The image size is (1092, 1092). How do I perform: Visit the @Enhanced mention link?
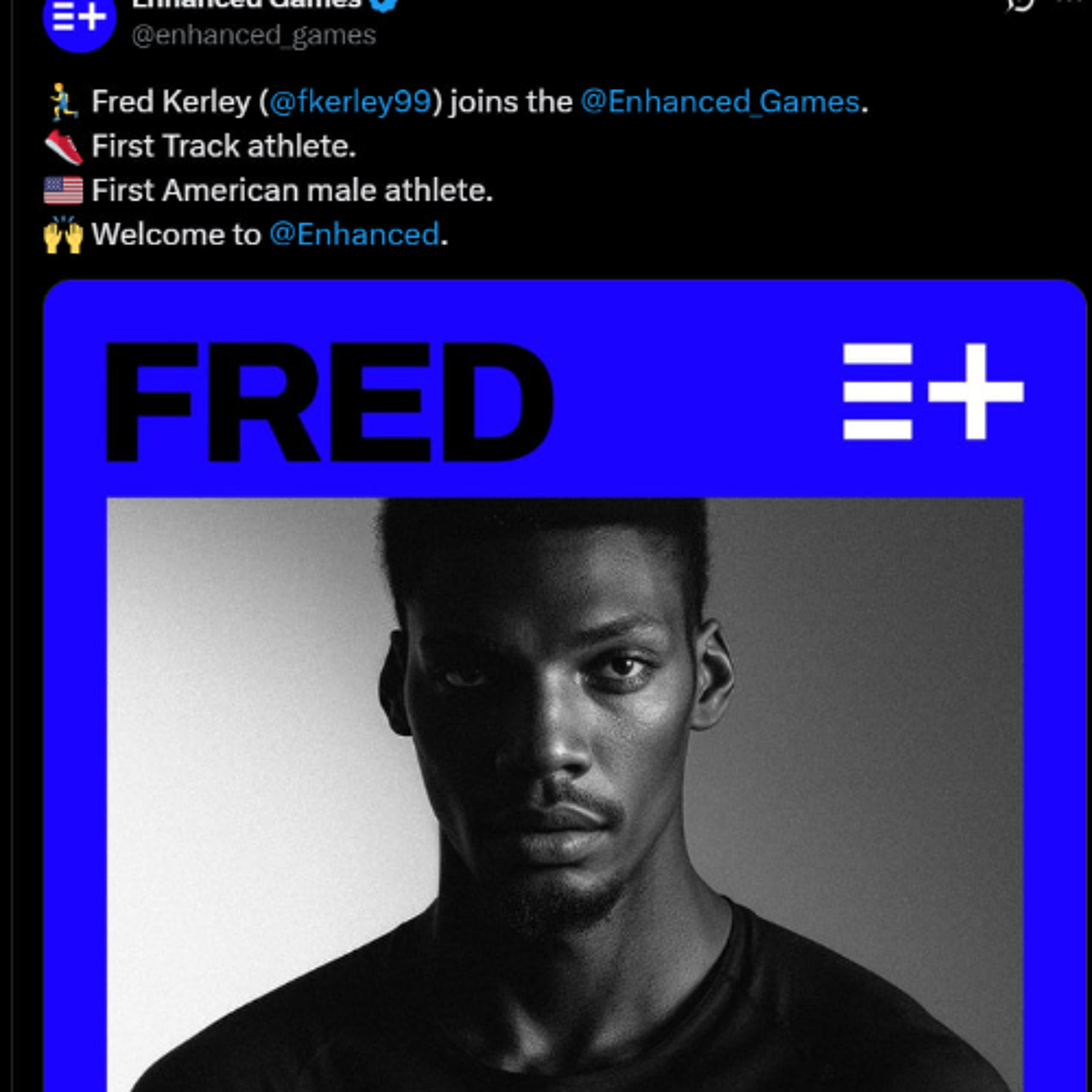355,234
